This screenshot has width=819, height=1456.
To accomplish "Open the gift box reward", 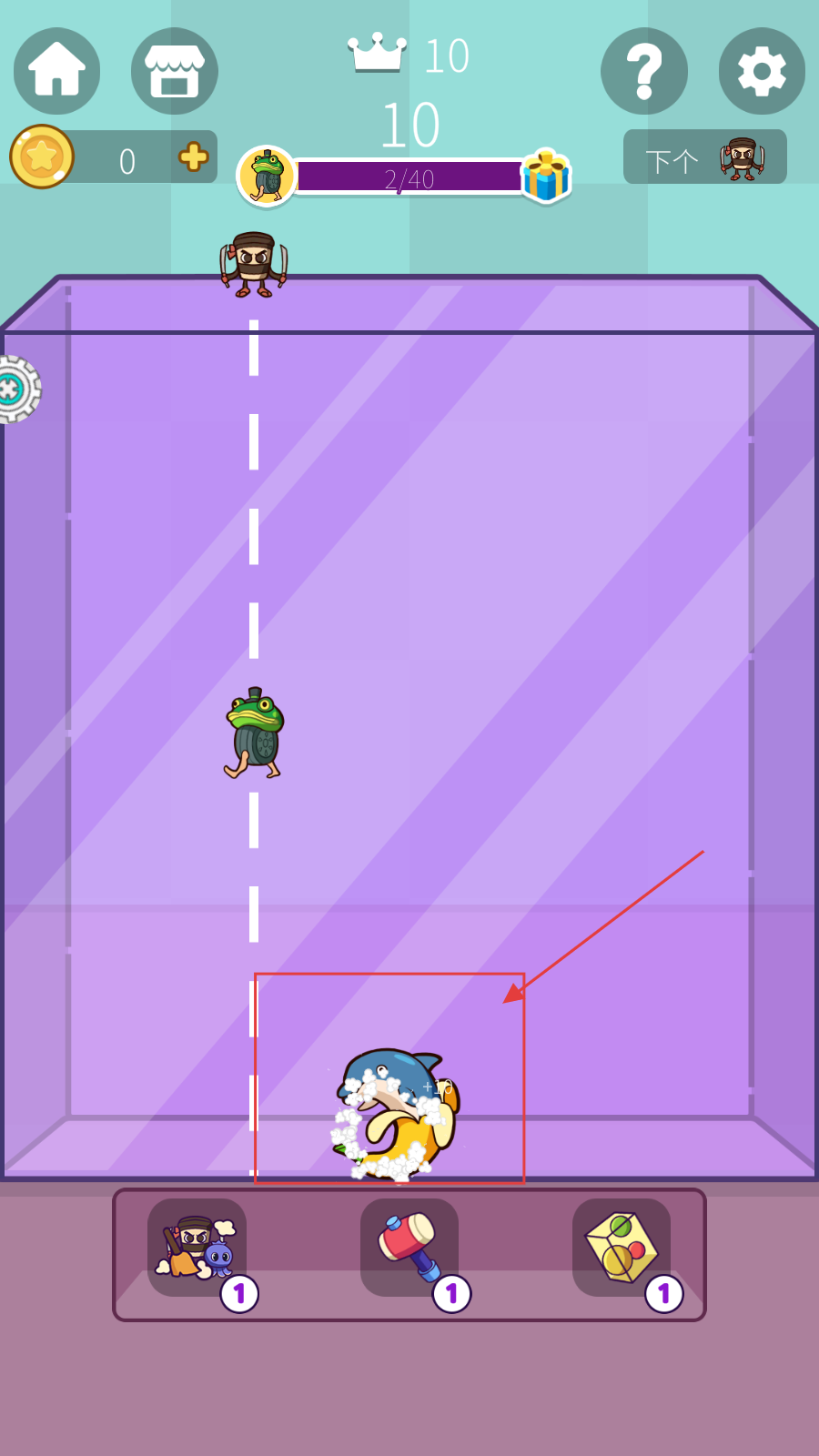I will [546, 175].
